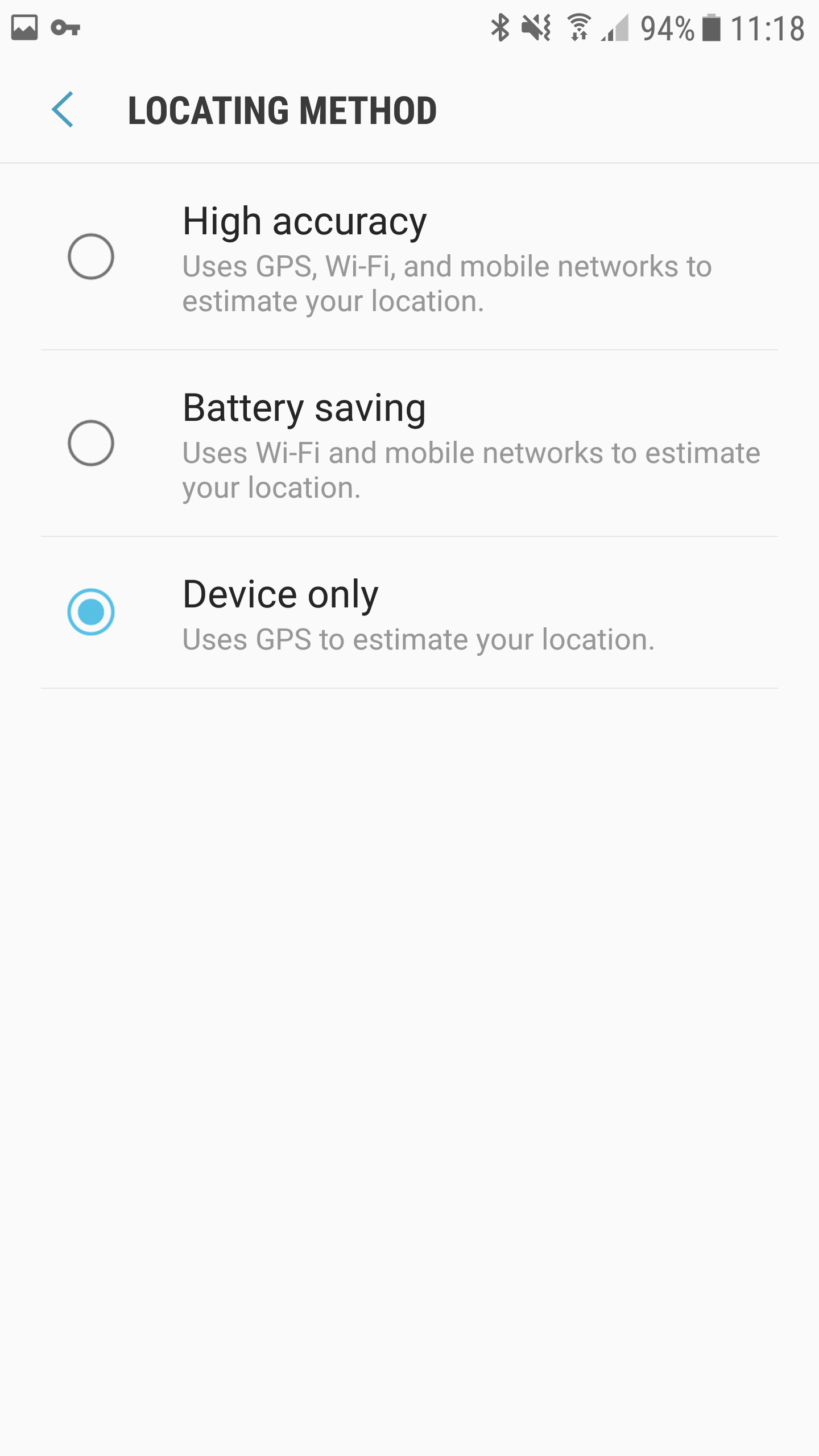
Task: Choose Battery saving locating method
Action: pyautogui.click(x=91, y=443)
